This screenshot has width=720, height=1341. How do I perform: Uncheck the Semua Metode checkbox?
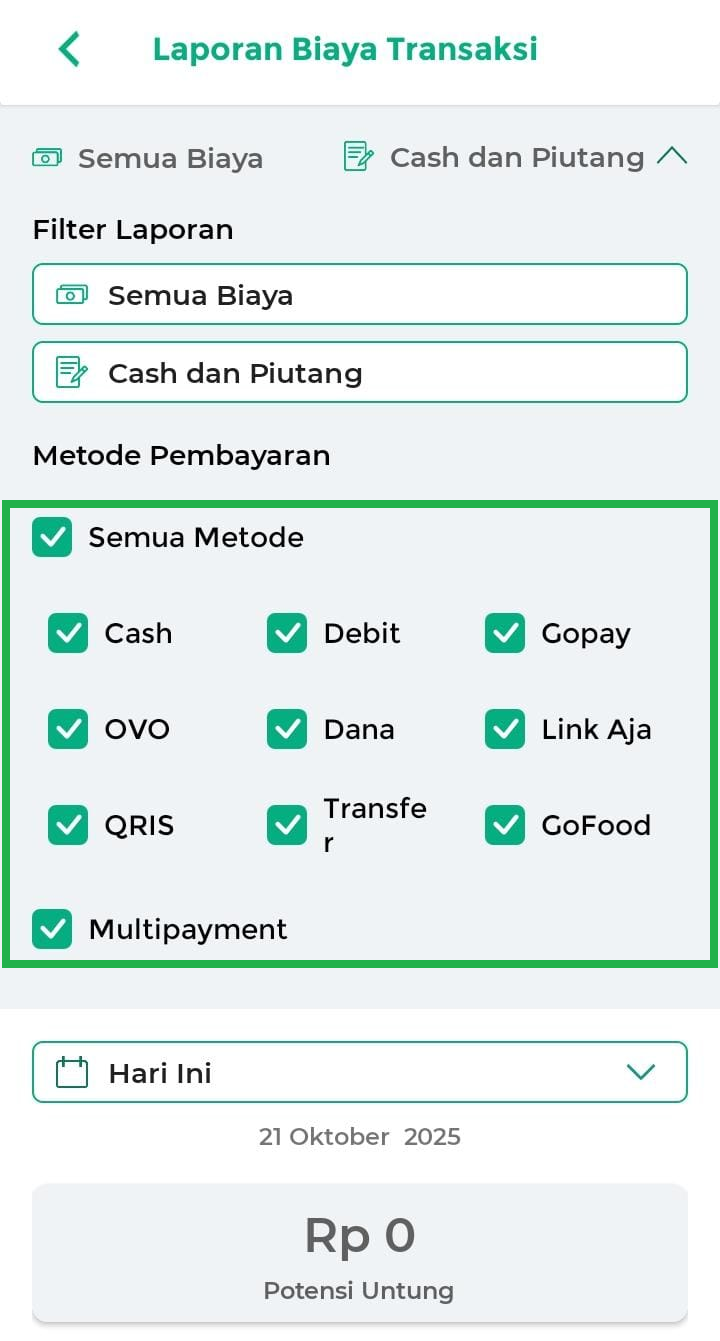point(52,537)
